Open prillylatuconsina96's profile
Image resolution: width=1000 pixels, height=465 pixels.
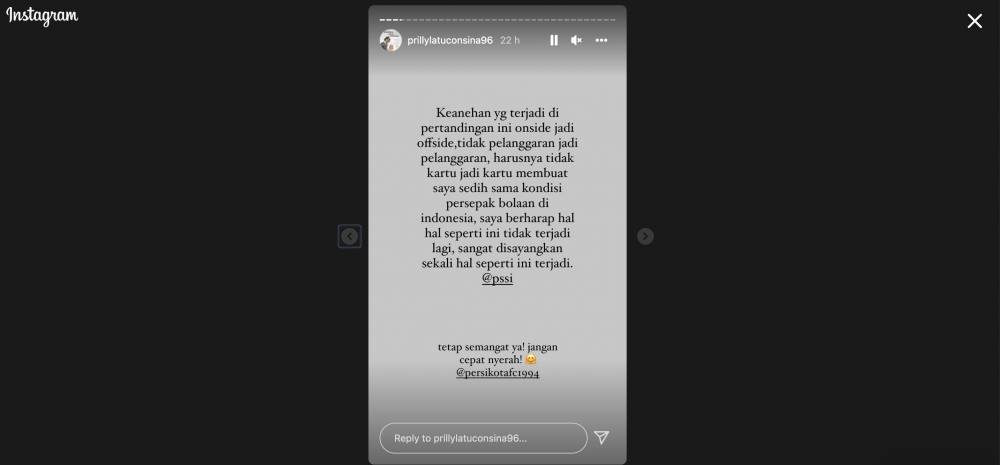point(450,40)
